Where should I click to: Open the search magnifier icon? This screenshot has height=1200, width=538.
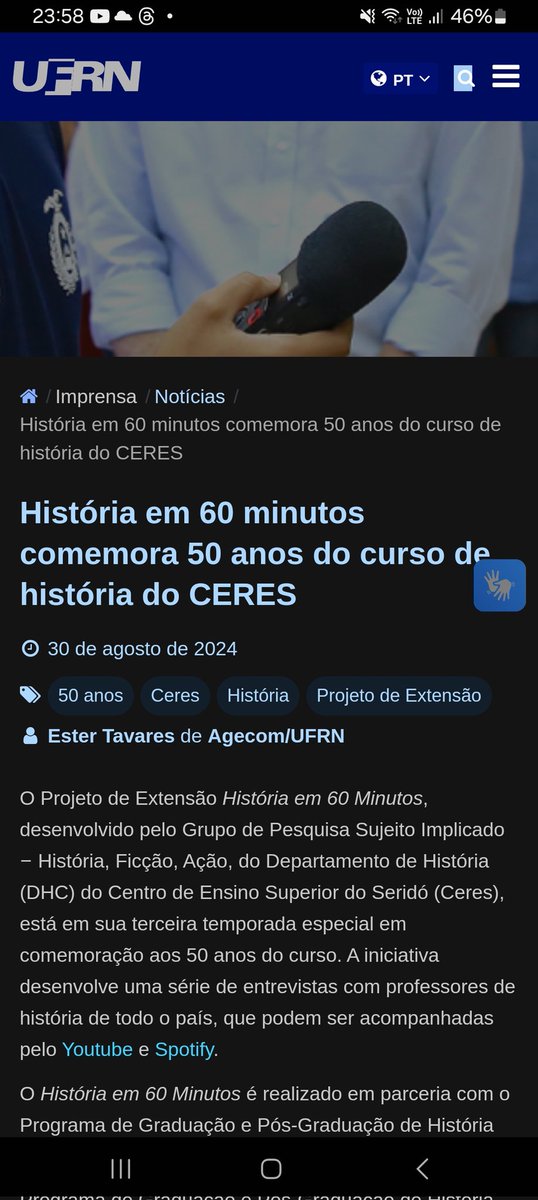(x=464, y=78)
